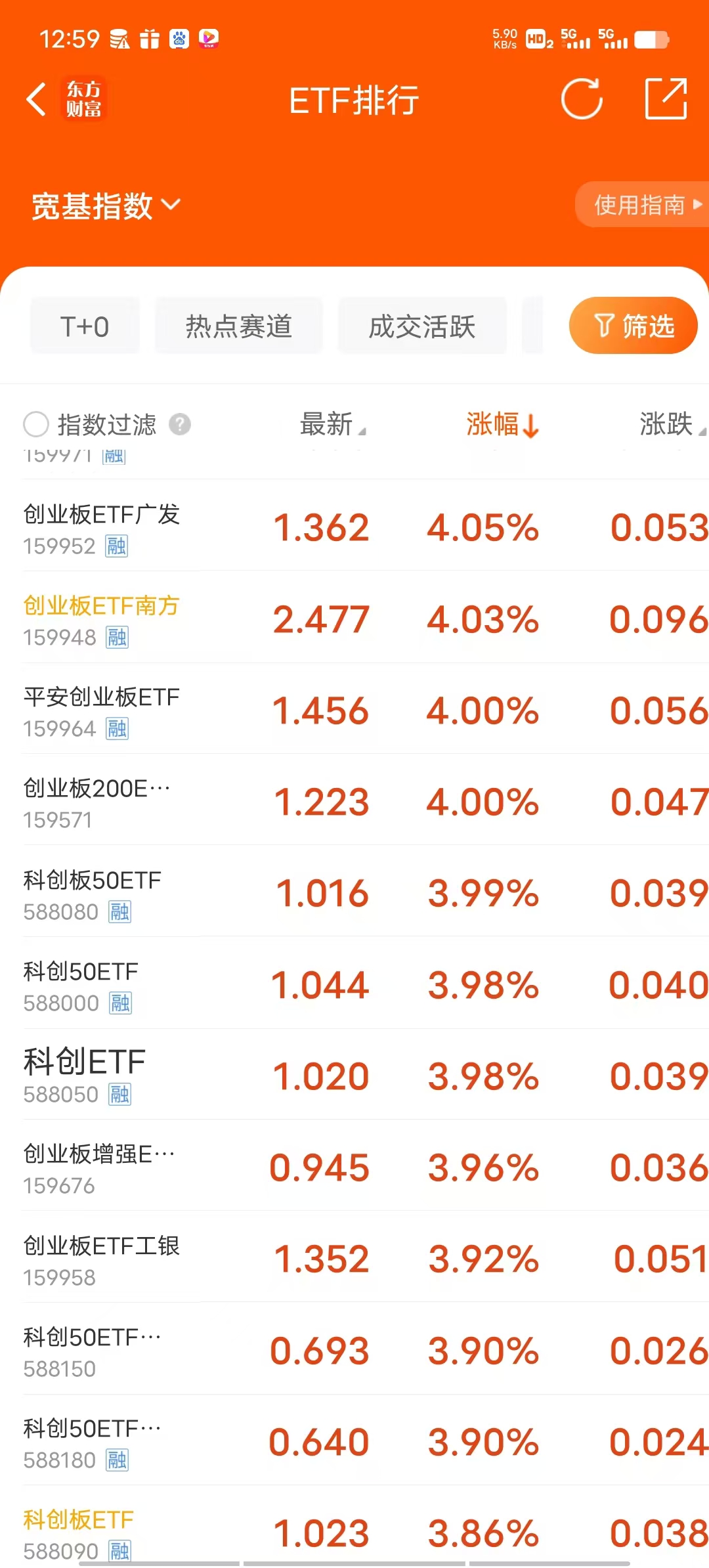Select the T+0 filter chip
This screenshot has width=709, height=1568.
point(85,326)
